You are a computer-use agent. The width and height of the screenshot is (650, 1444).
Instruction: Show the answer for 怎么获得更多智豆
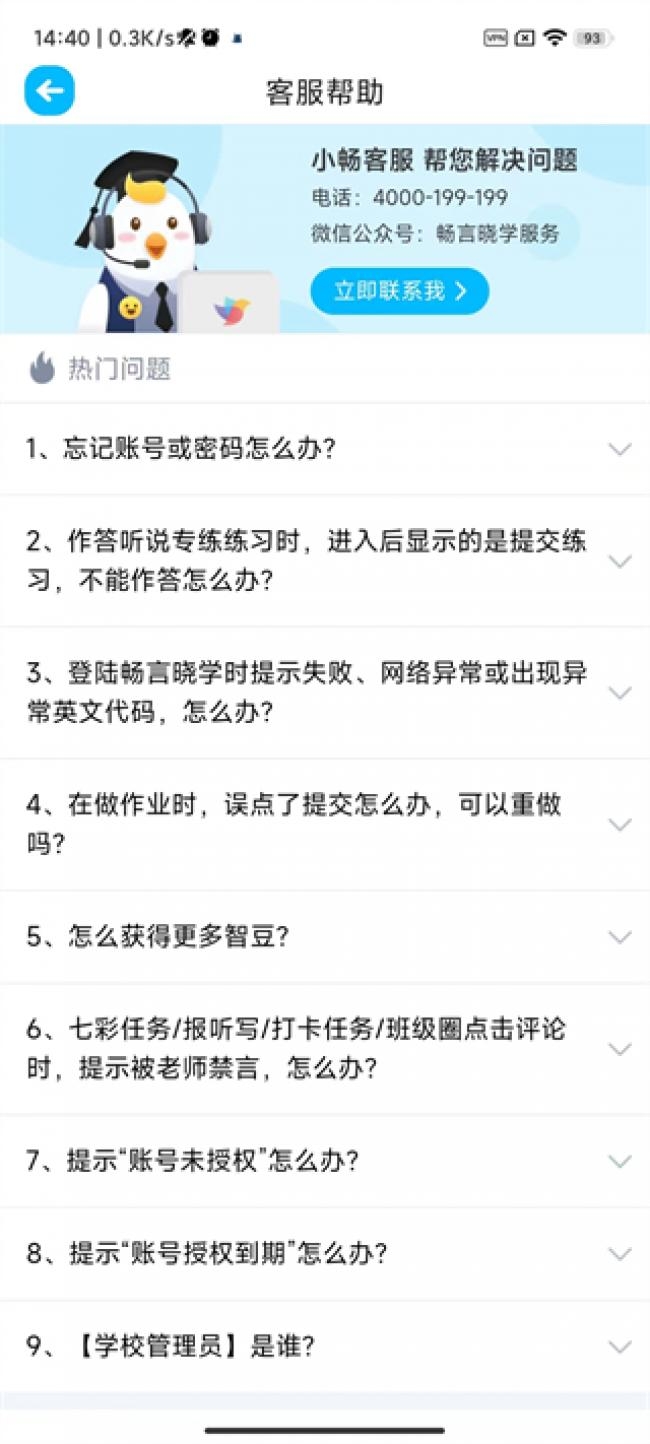(x=324, y=937)
